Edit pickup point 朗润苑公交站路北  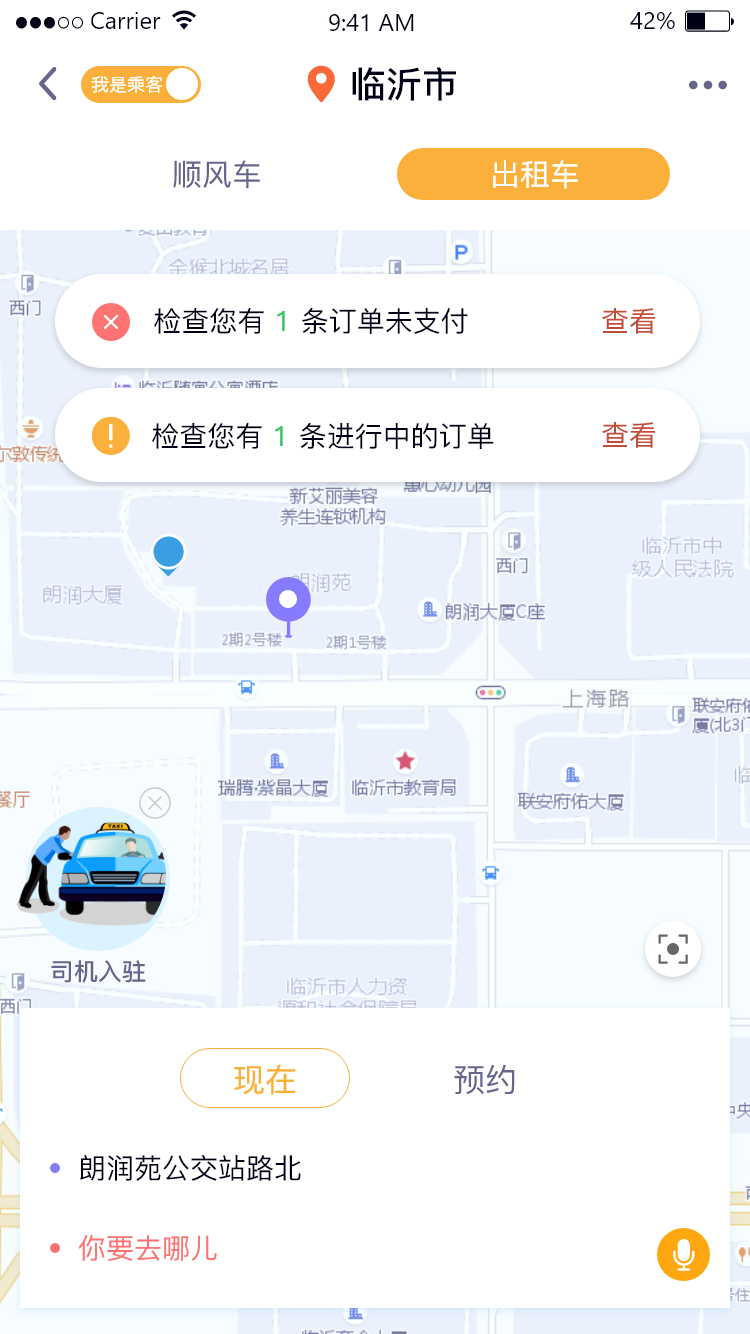190,1168
